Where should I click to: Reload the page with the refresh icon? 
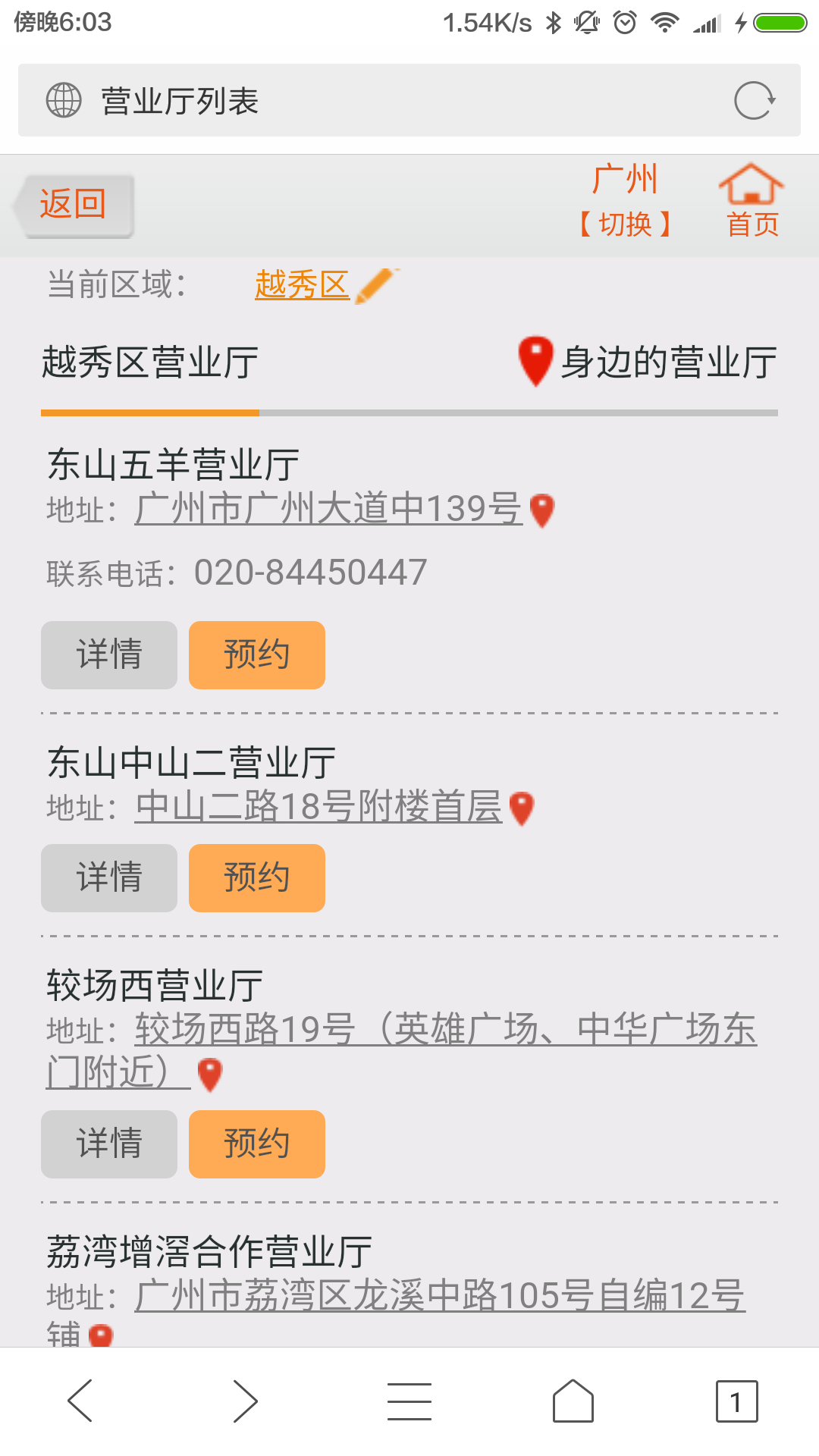pos(754,101)
